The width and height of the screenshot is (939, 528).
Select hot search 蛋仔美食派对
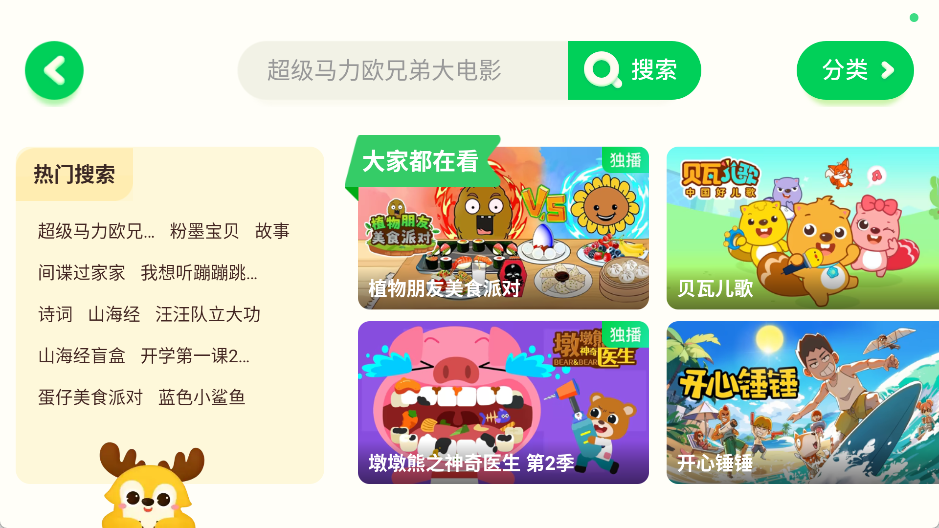(x=90, y=397)
